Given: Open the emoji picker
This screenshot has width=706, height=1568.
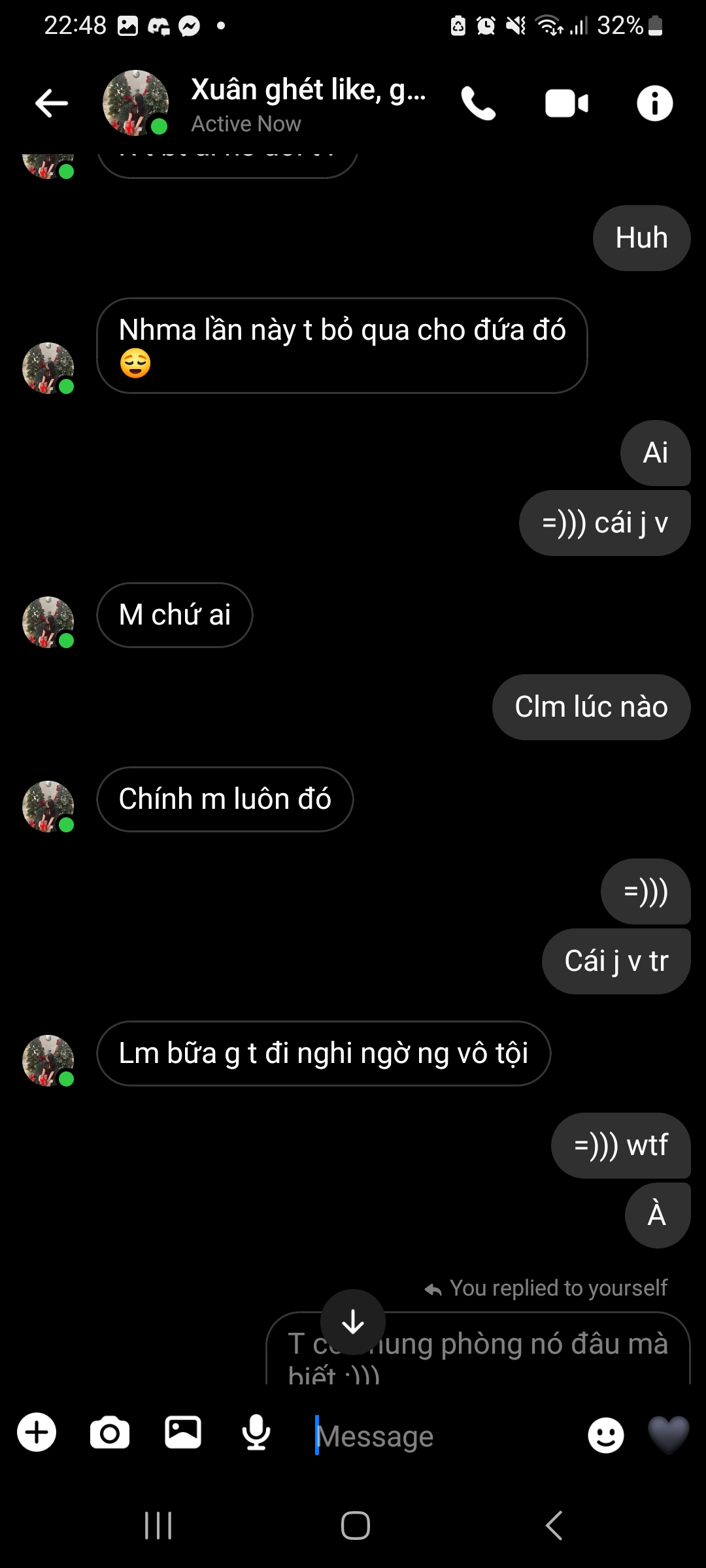Looking at the screenshot, I should (x=606, y=1435).
